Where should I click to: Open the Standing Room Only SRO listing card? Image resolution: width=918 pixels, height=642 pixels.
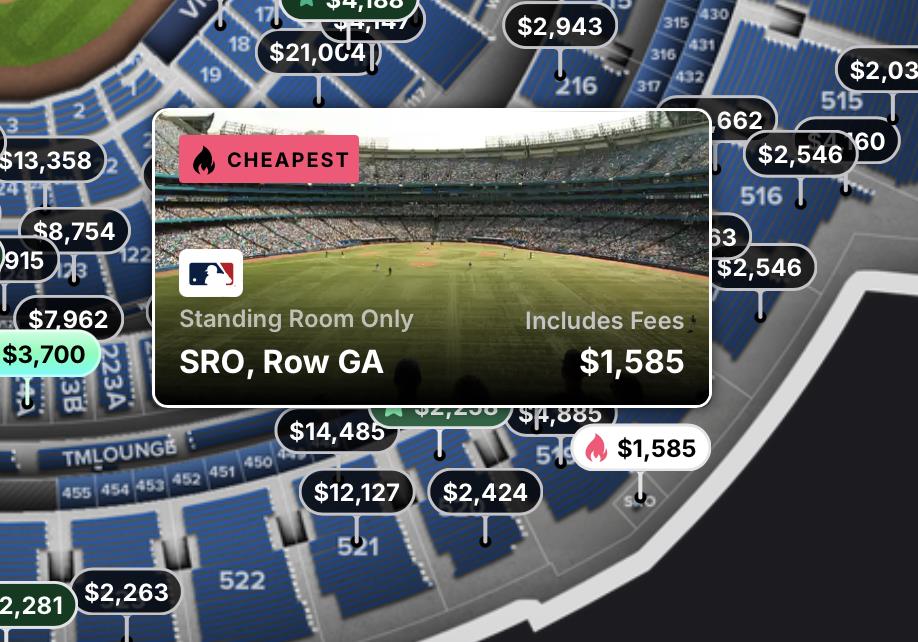[431, 258]
